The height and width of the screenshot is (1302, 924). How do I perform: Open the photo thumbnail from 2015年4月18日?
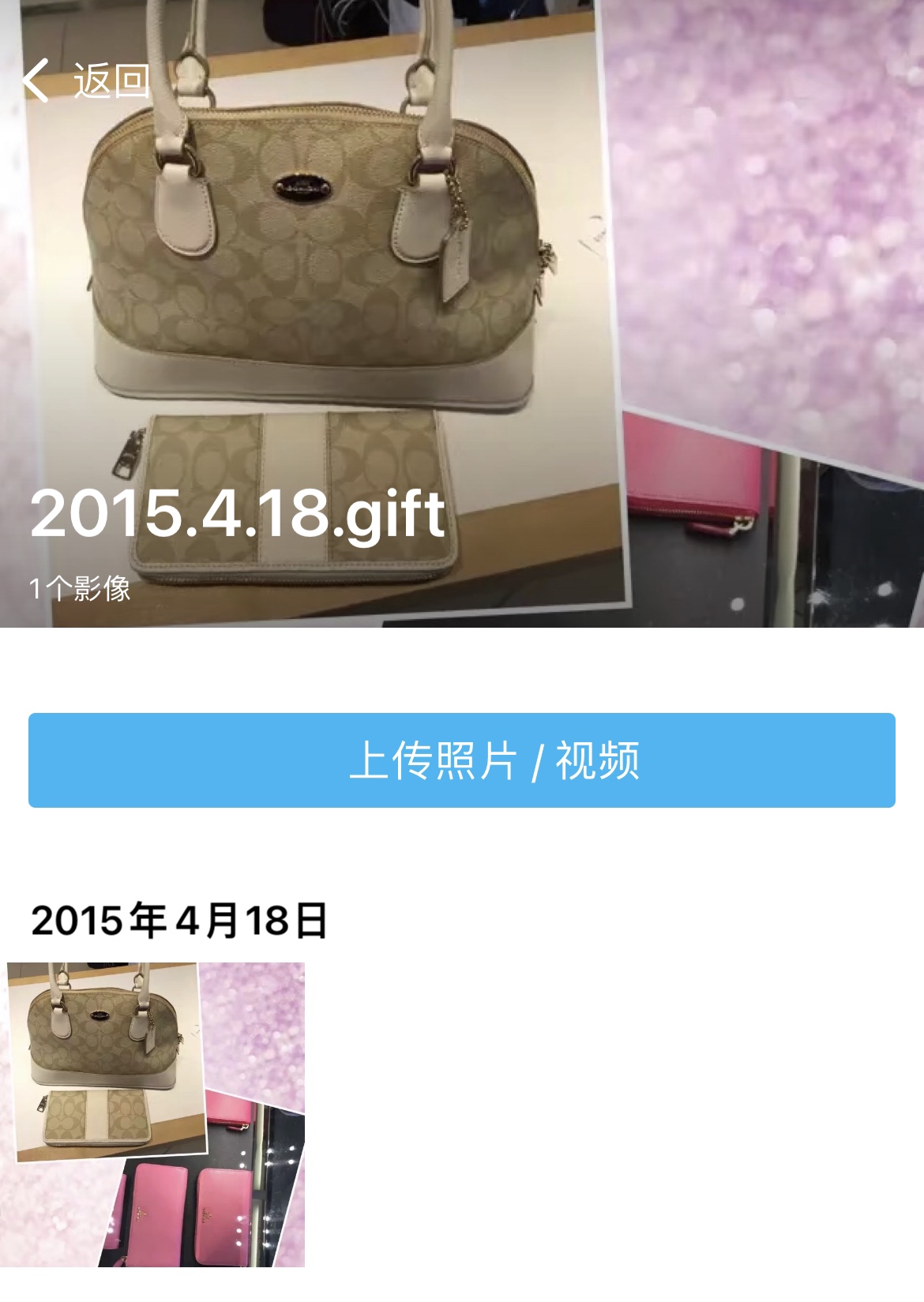156,1114
